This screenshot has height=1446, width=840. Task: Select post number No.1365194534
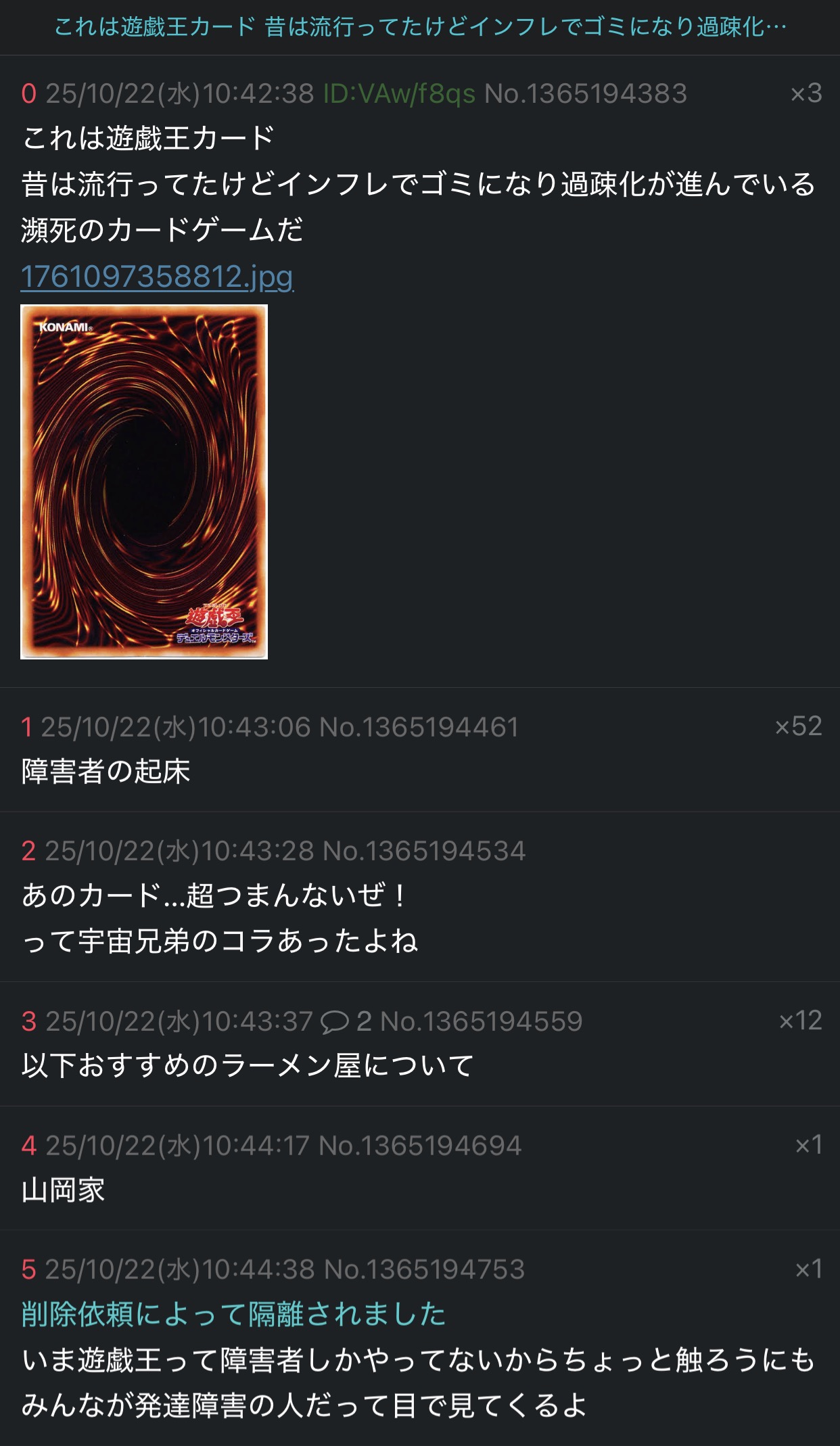coord(424,851)
